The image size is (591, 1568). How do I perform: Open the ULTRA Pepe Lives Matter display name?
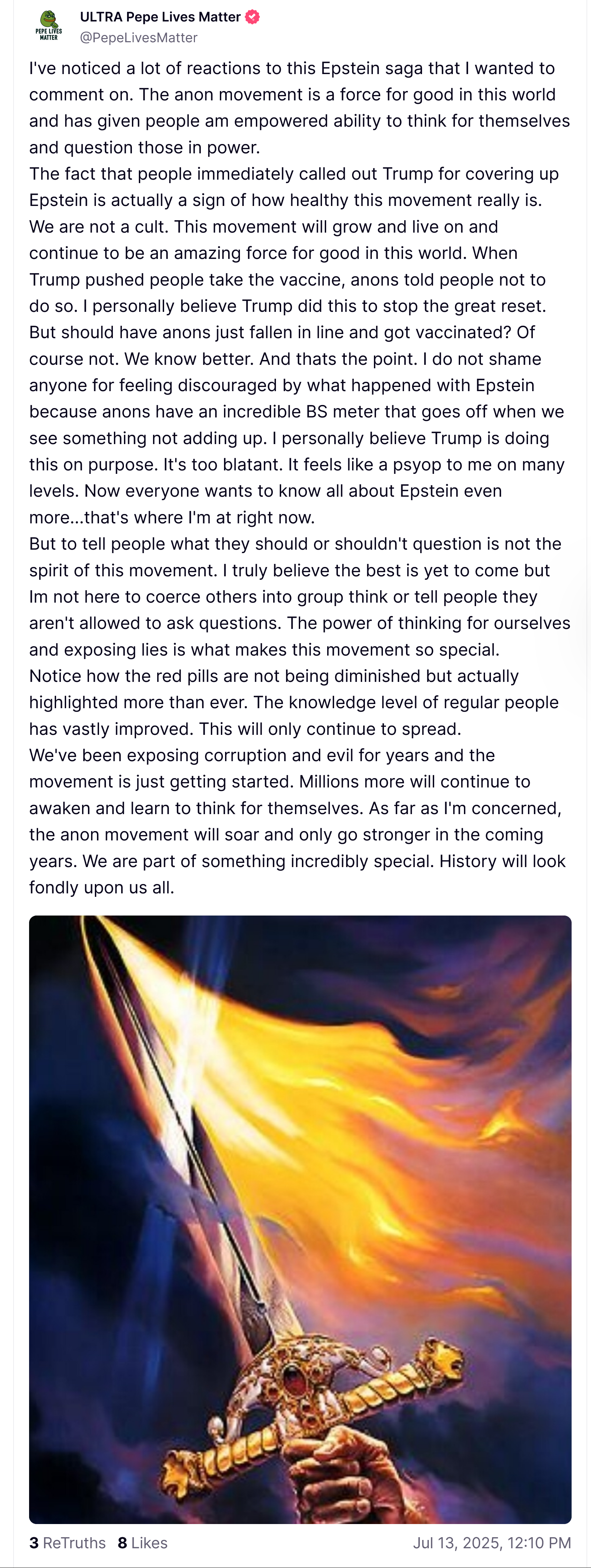click(160, 17)
